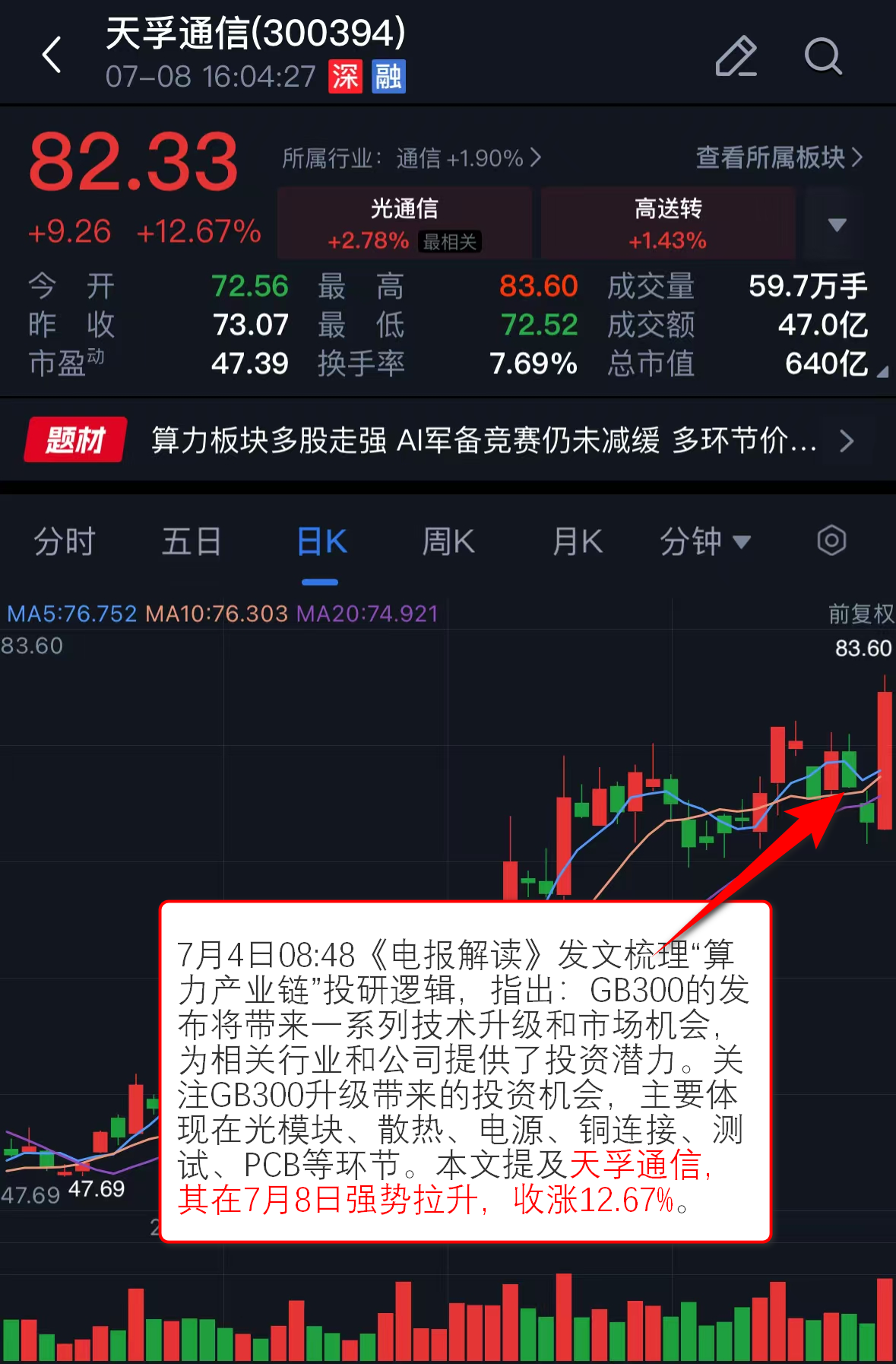This screenshot has height=1364, width=896.
Task: Open the 分钟 interval dropdown
Action: pyautogui.click(x=704, y=542)
